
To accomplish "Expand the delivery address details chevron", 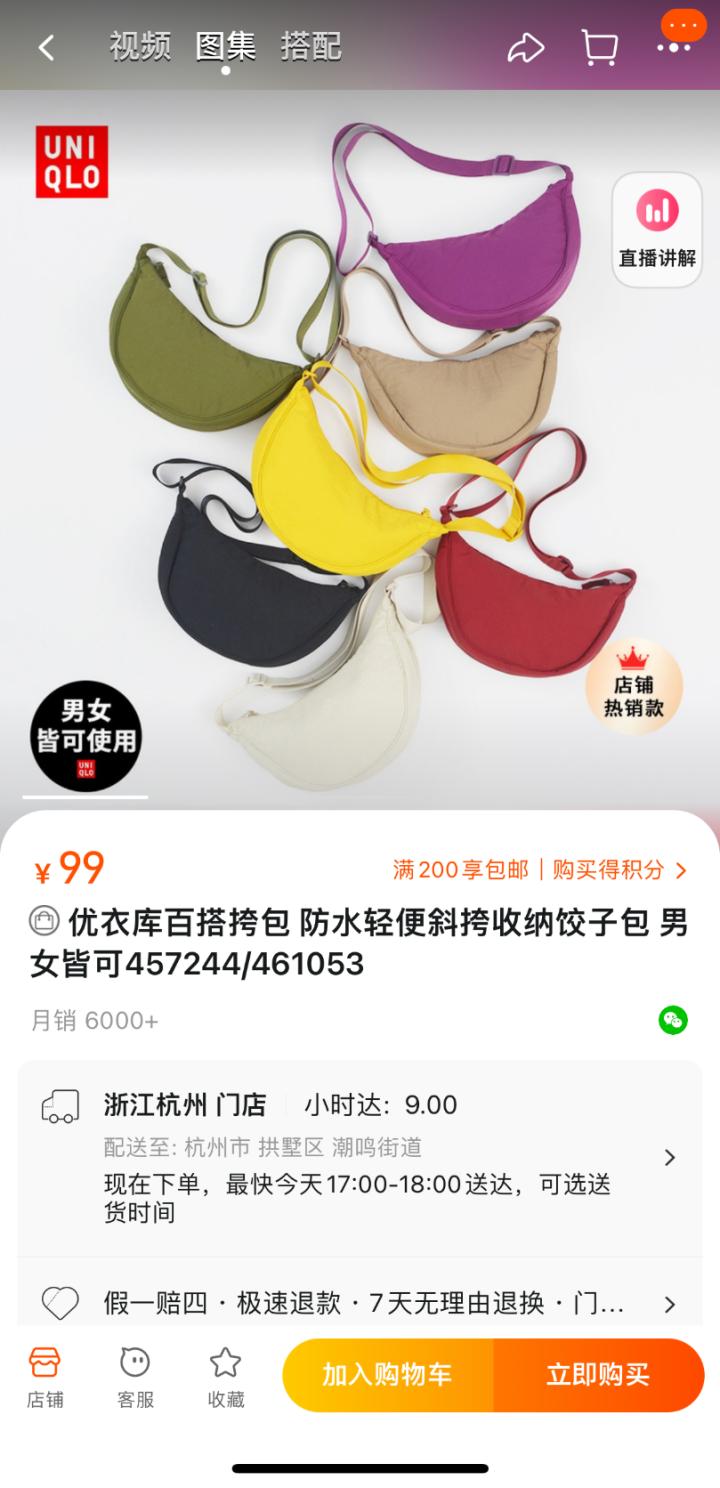I will coord(670,1157).
